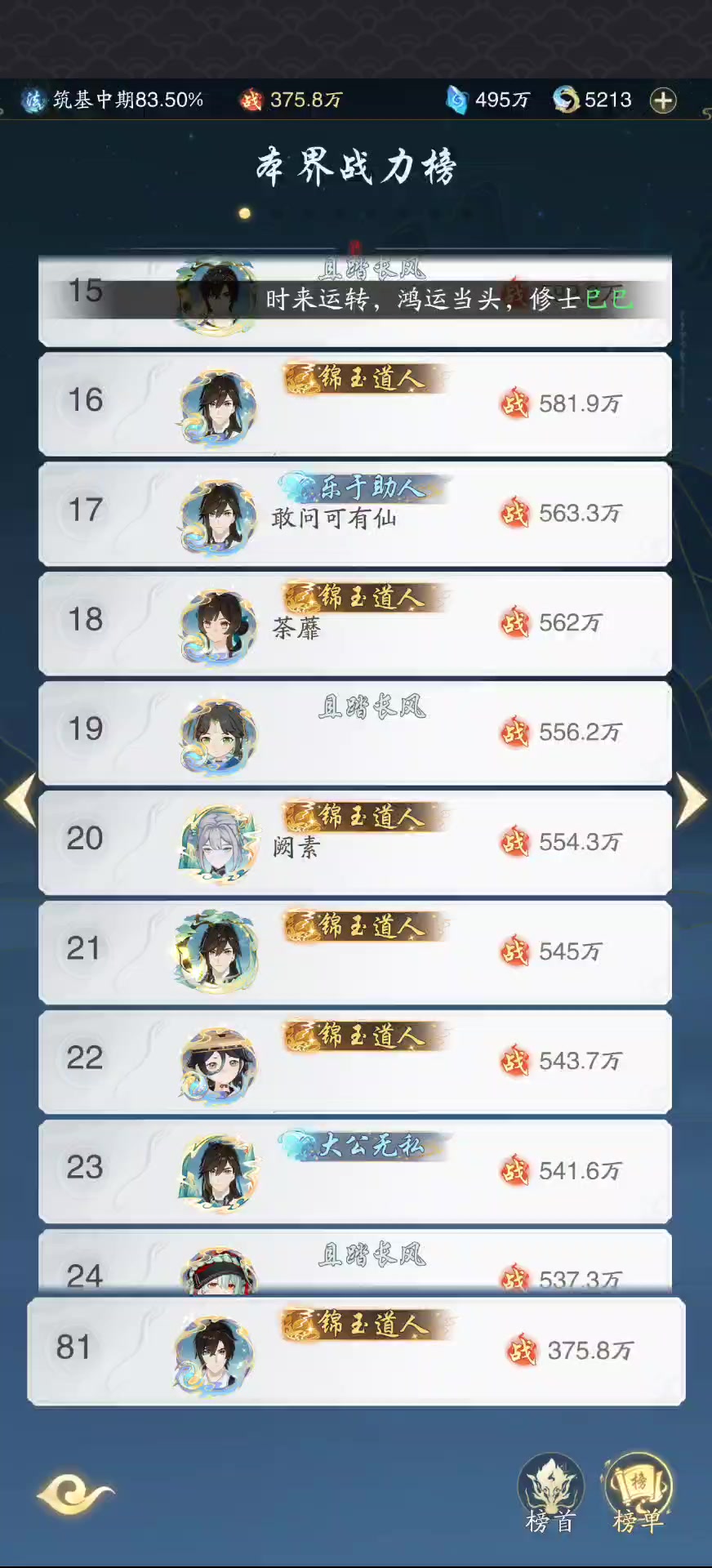
Task: Open the 榜首 top-ranker button
Action: click(551, 1494)
